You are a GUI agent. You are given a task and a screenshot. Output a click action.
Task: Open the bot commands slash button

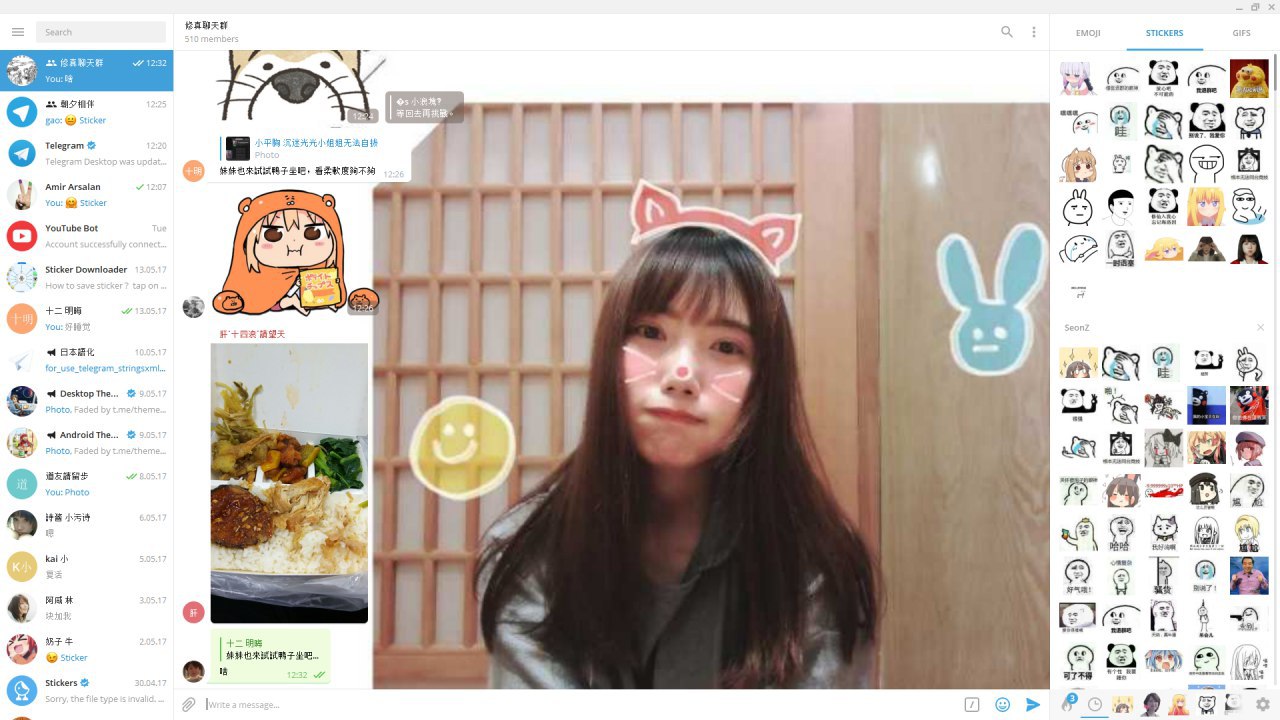[971, 705]
